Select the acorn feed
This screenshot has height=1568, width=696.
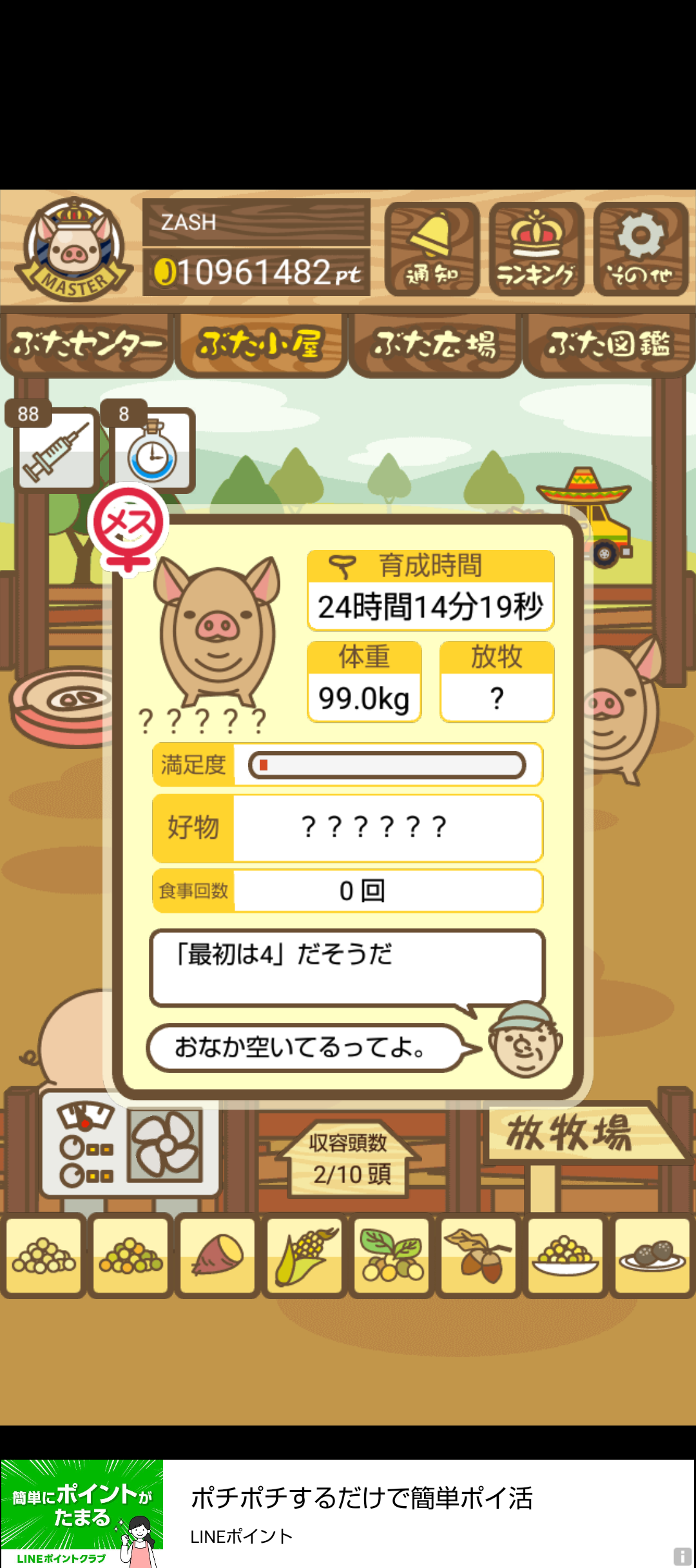(478, 1256)
